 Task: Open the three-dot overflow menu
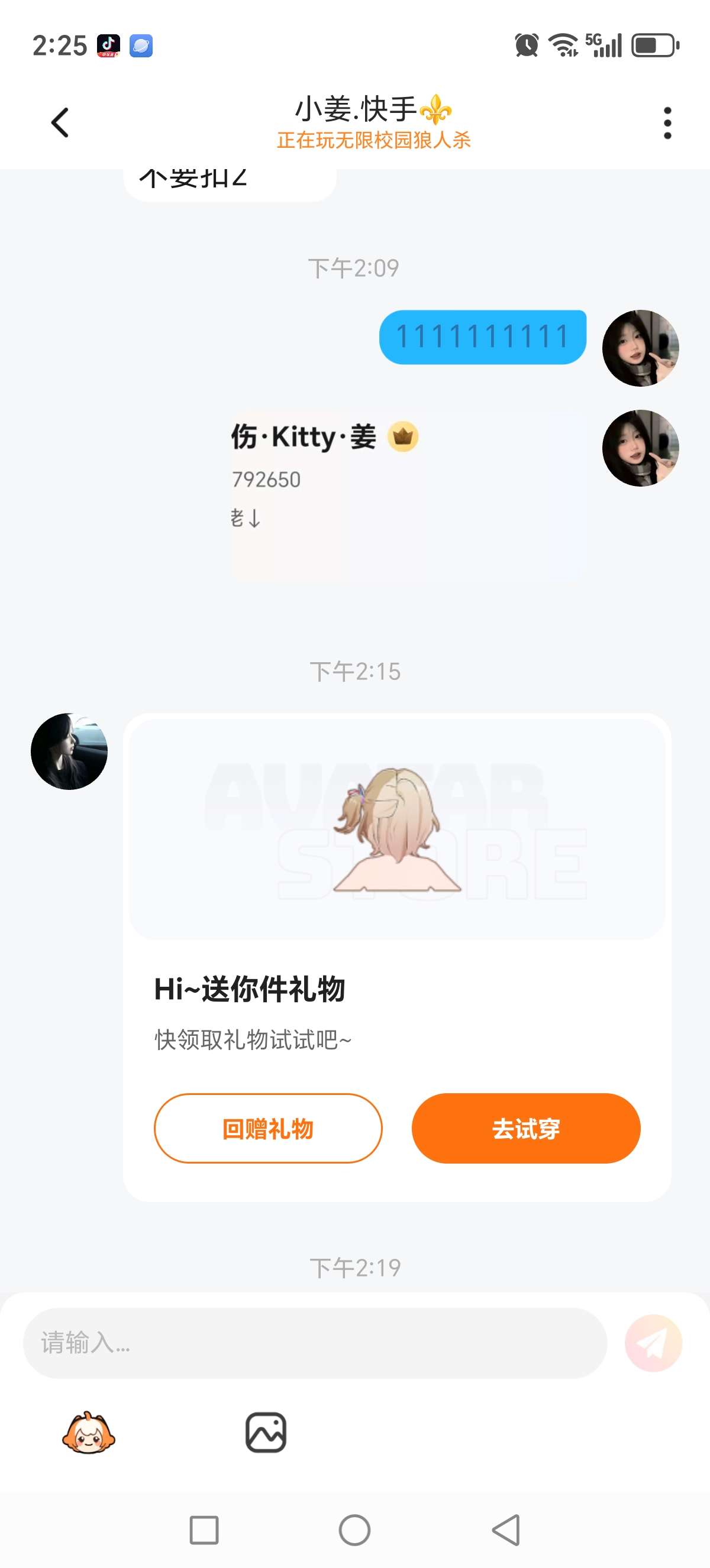[667, 123]
